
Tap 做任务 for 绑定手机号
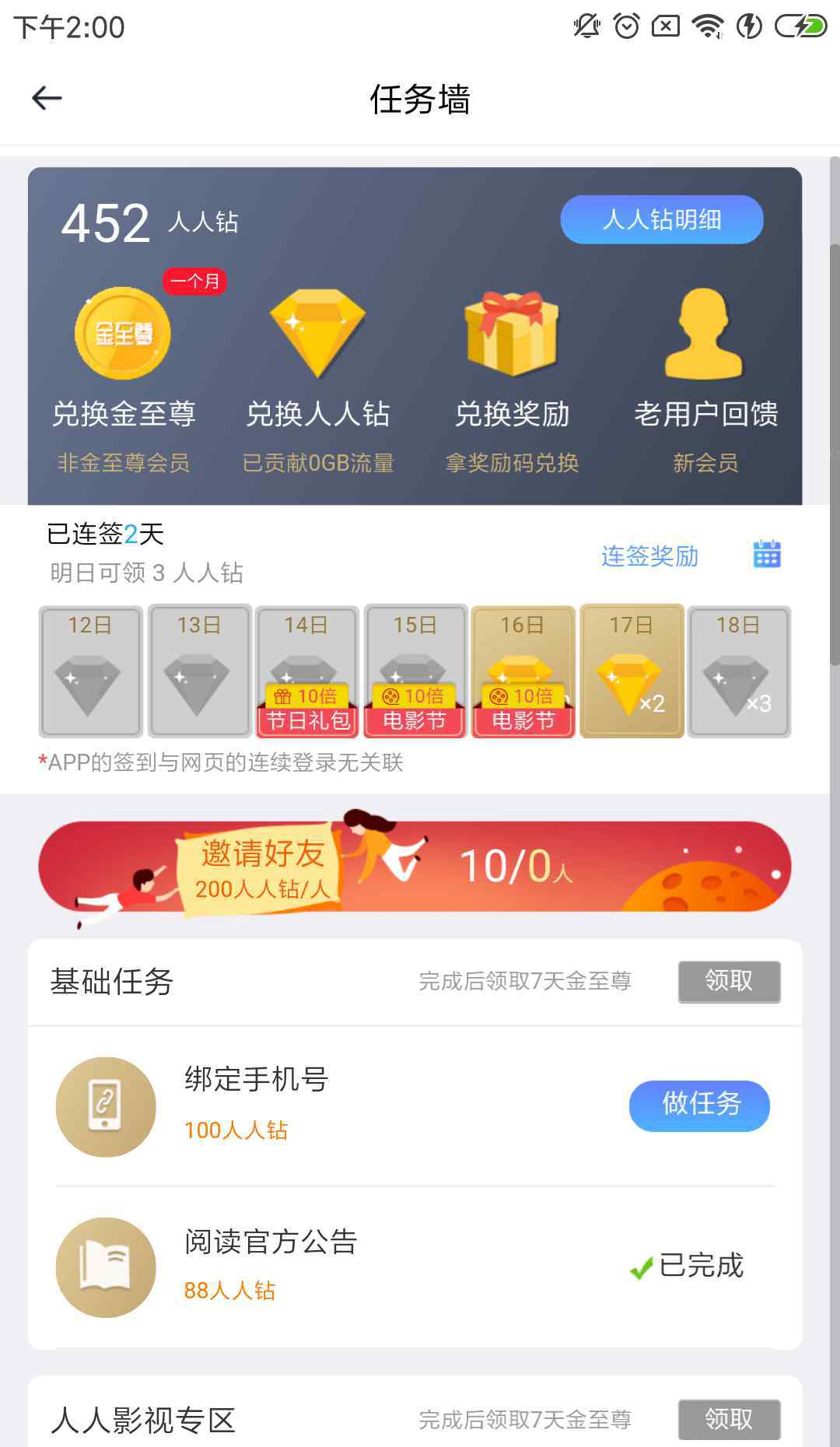[699, 1105]
